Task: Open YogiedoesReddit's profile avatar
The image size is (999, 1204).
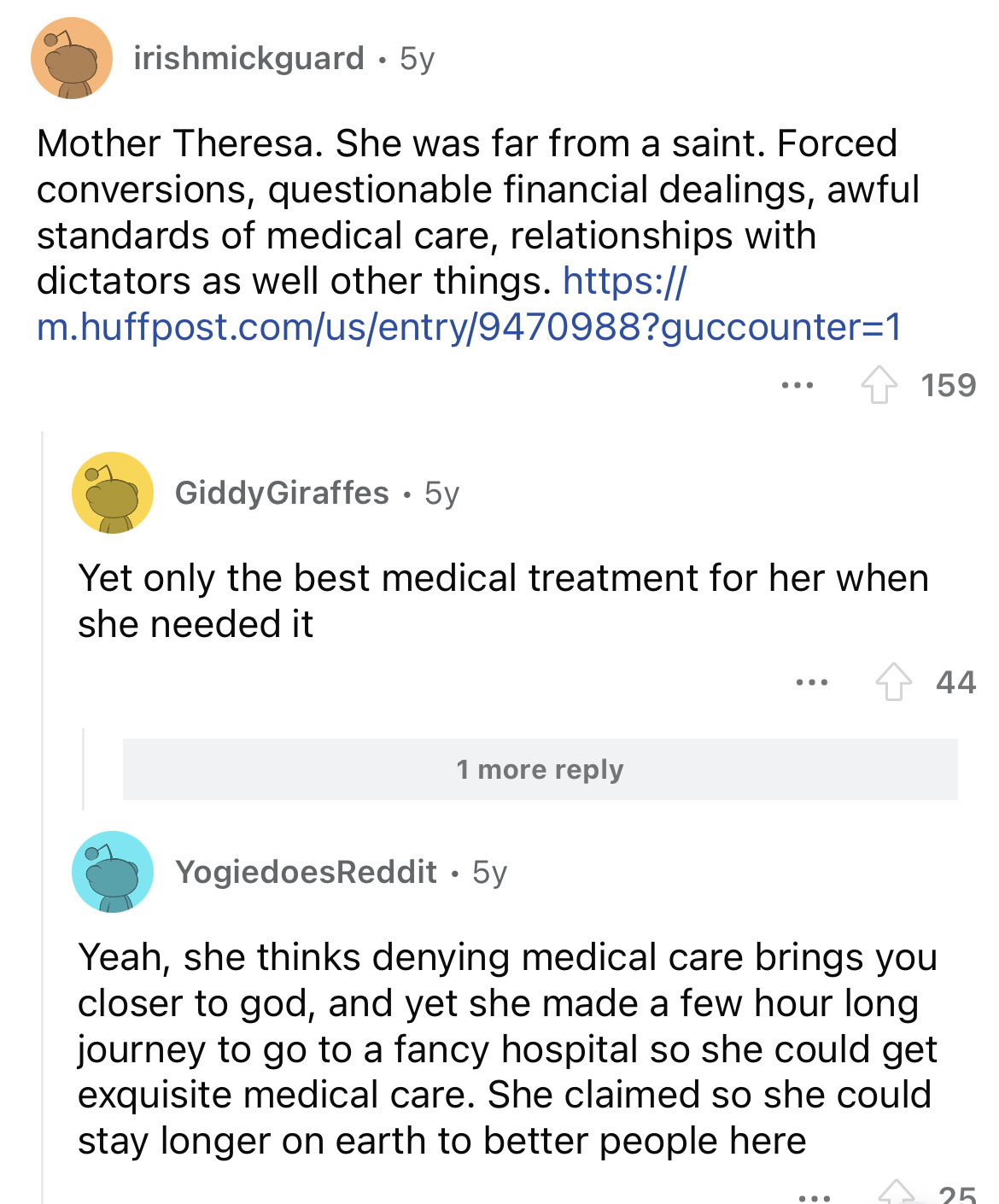Action: click(x=113, y=872)
